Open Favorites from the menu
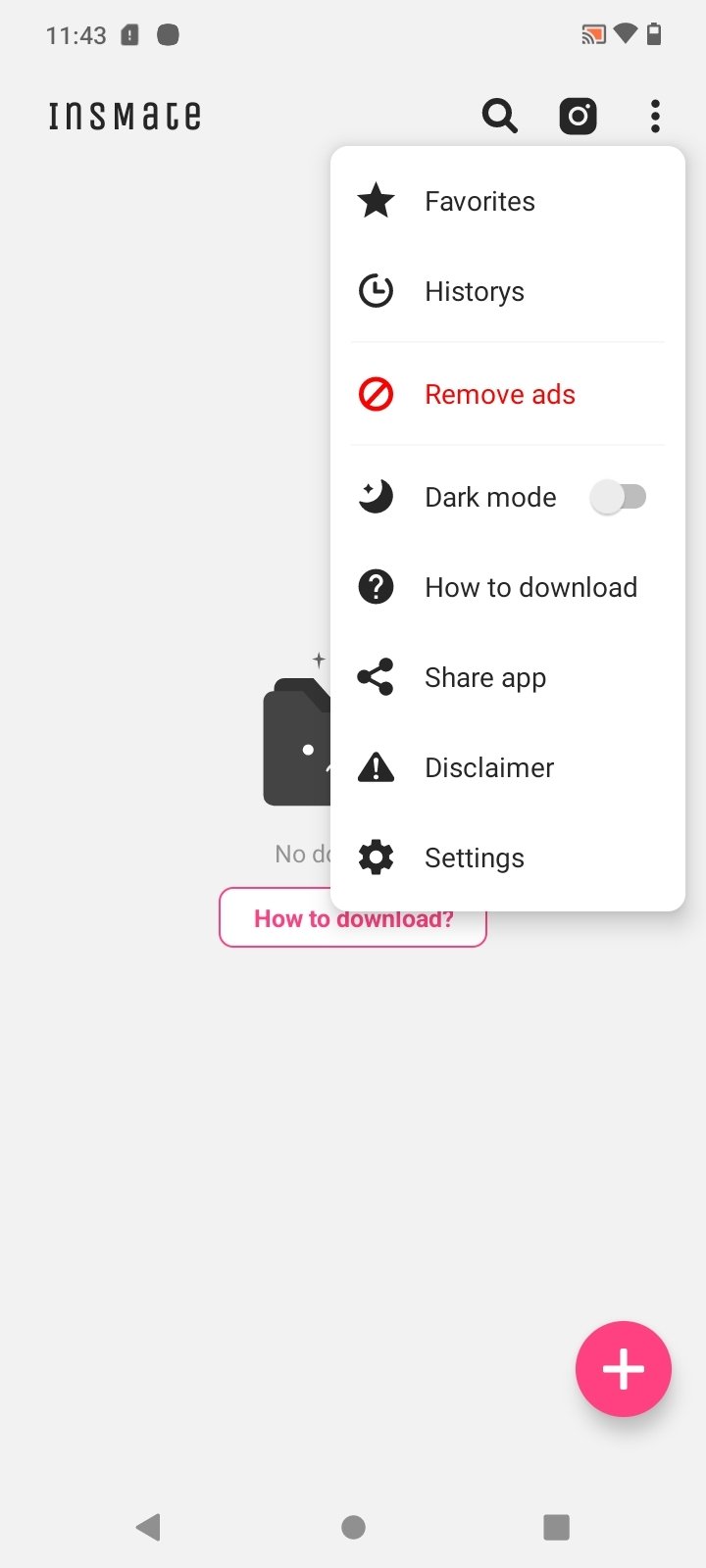Image resolution: width=706 pixels, height=1568 pixels. coord(508,201)
